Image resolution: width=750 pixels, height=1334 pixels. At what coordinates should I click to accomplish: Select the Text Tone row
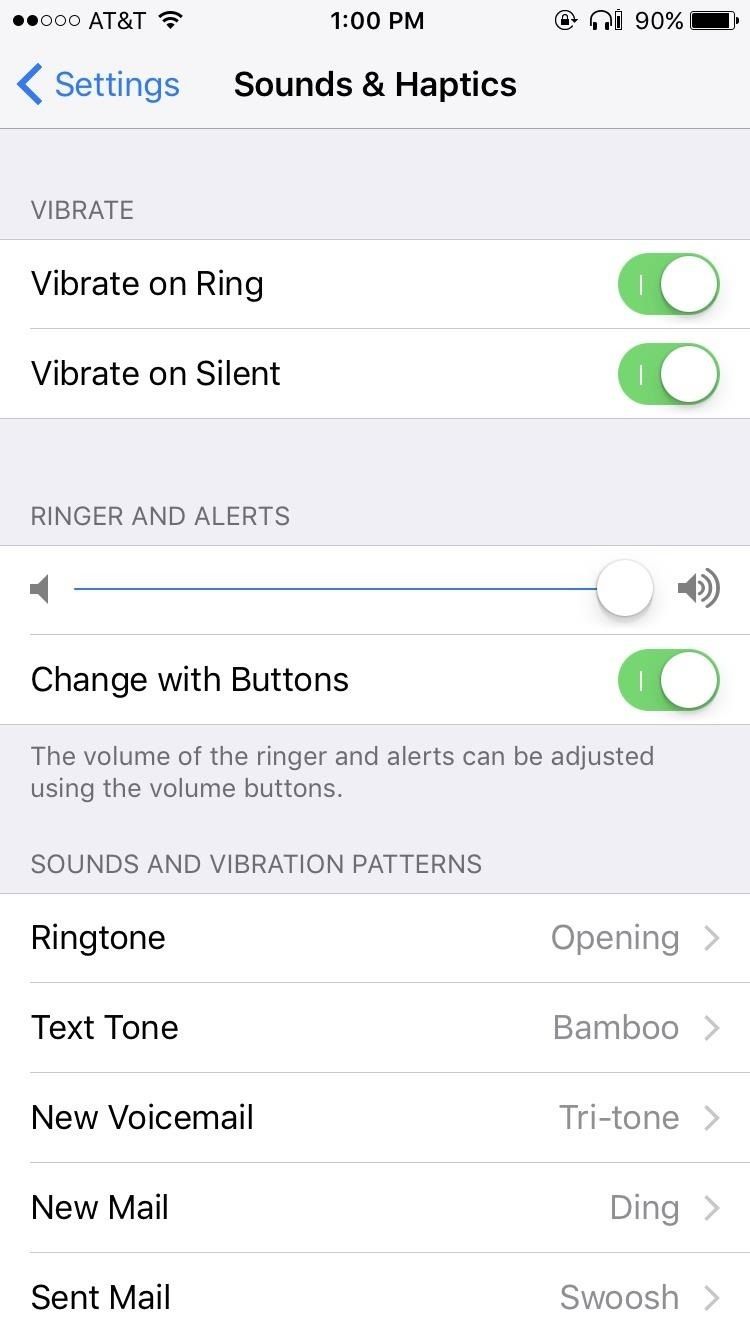click(x=375, y=1028)
